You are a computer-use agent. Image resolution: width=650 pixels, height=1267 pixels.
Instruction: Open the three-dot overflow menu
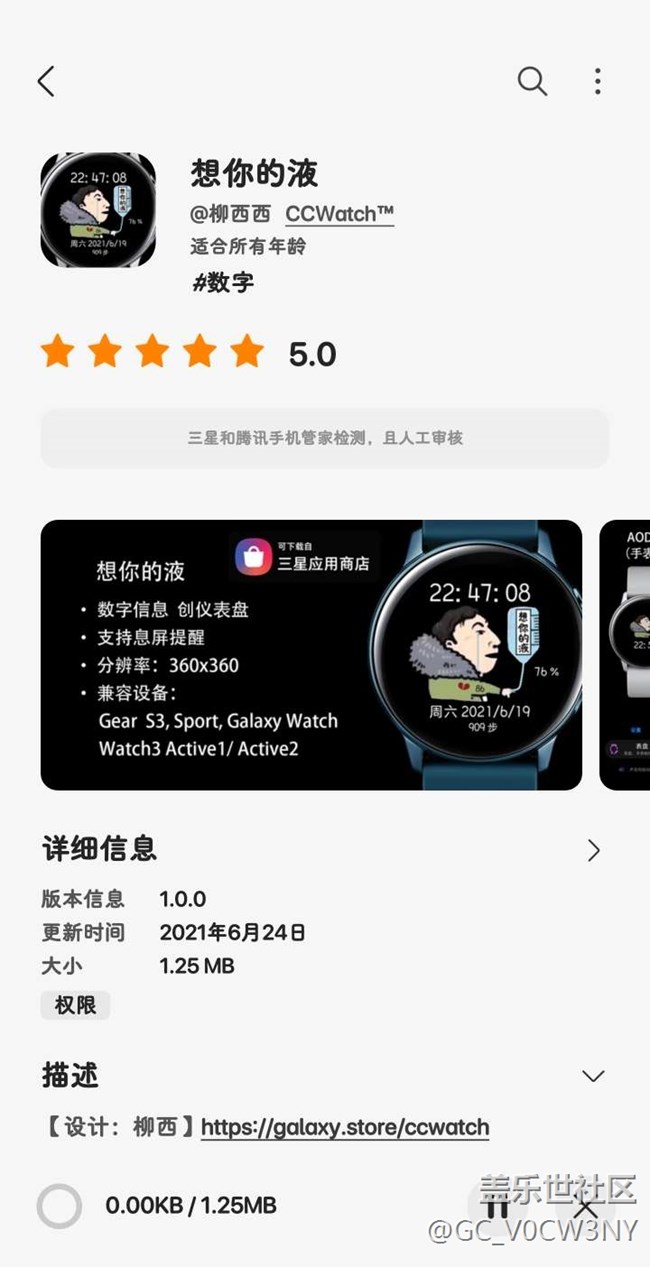(x=597, y=81)
